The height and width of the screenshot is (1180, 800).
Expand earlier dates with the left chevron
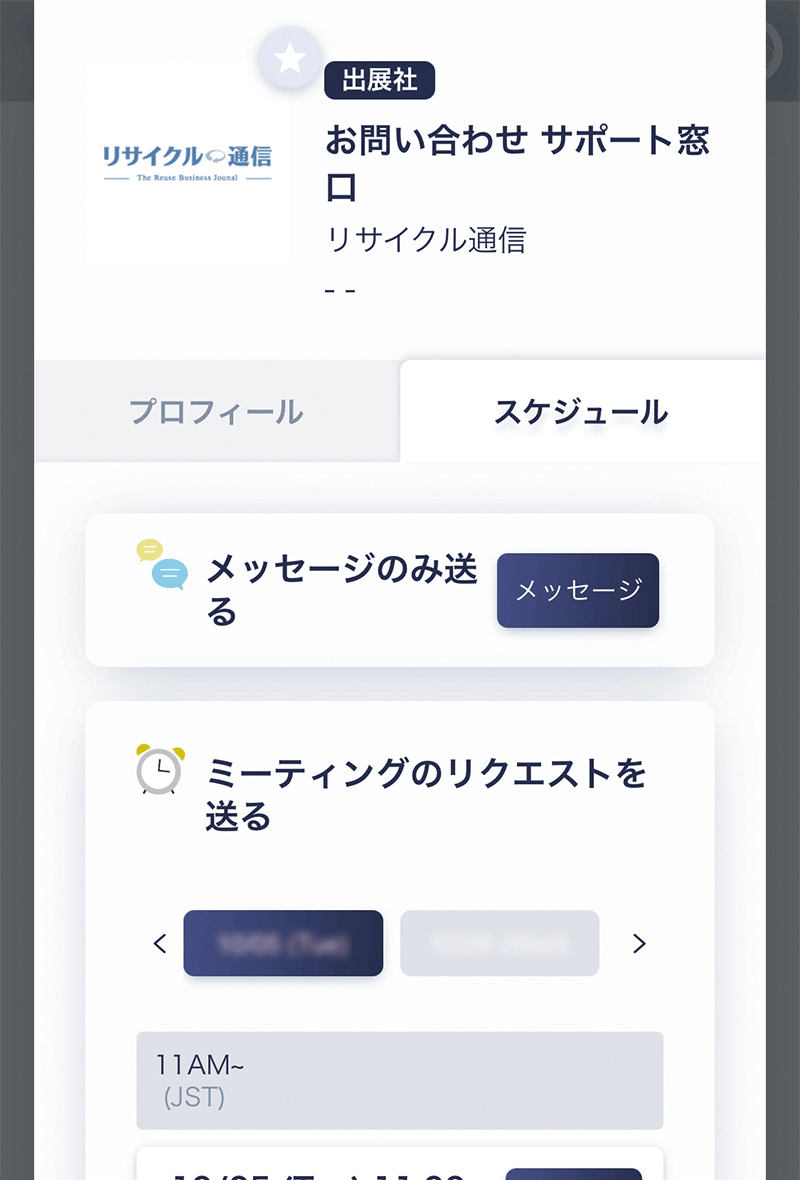[x=160, y=943]
